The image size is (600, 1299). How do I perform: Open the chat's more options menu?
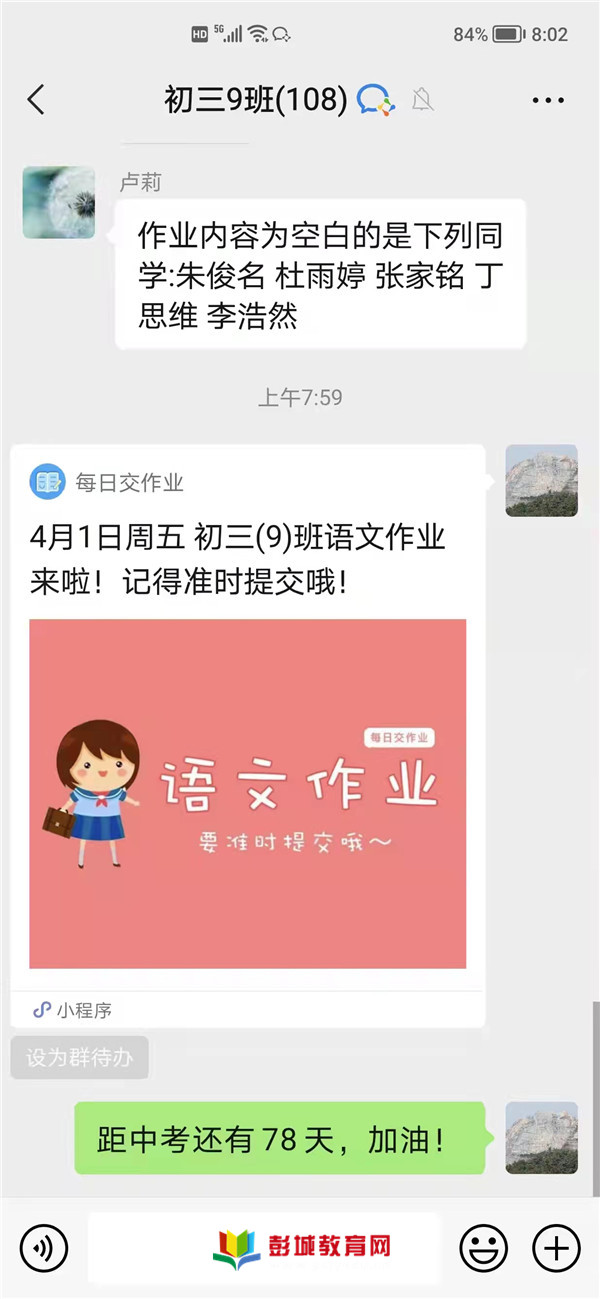(549, 100)
